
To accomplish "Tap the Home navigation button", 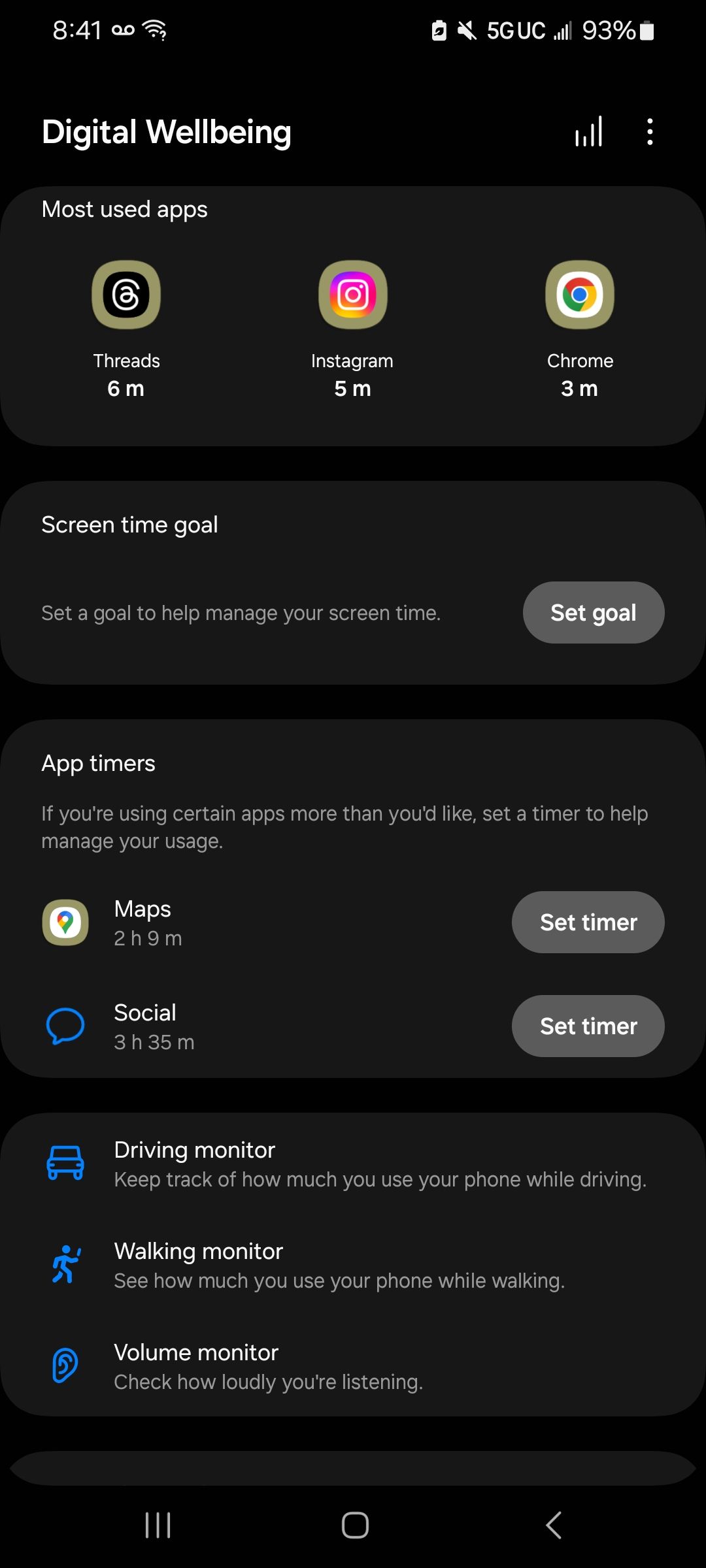I will pyautogui.click(x=353, y=1526).
